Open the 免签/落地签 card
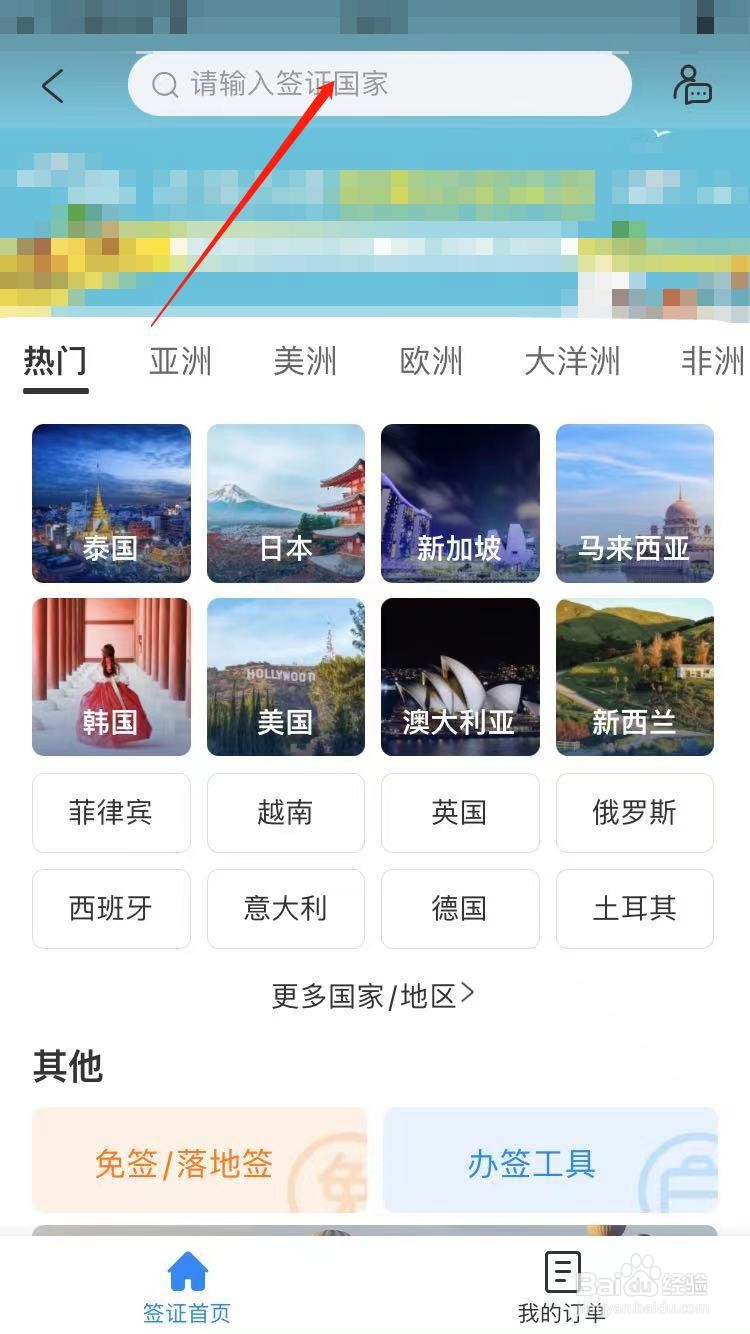Screen dimensions: 750x1334 coord(200,1160)
